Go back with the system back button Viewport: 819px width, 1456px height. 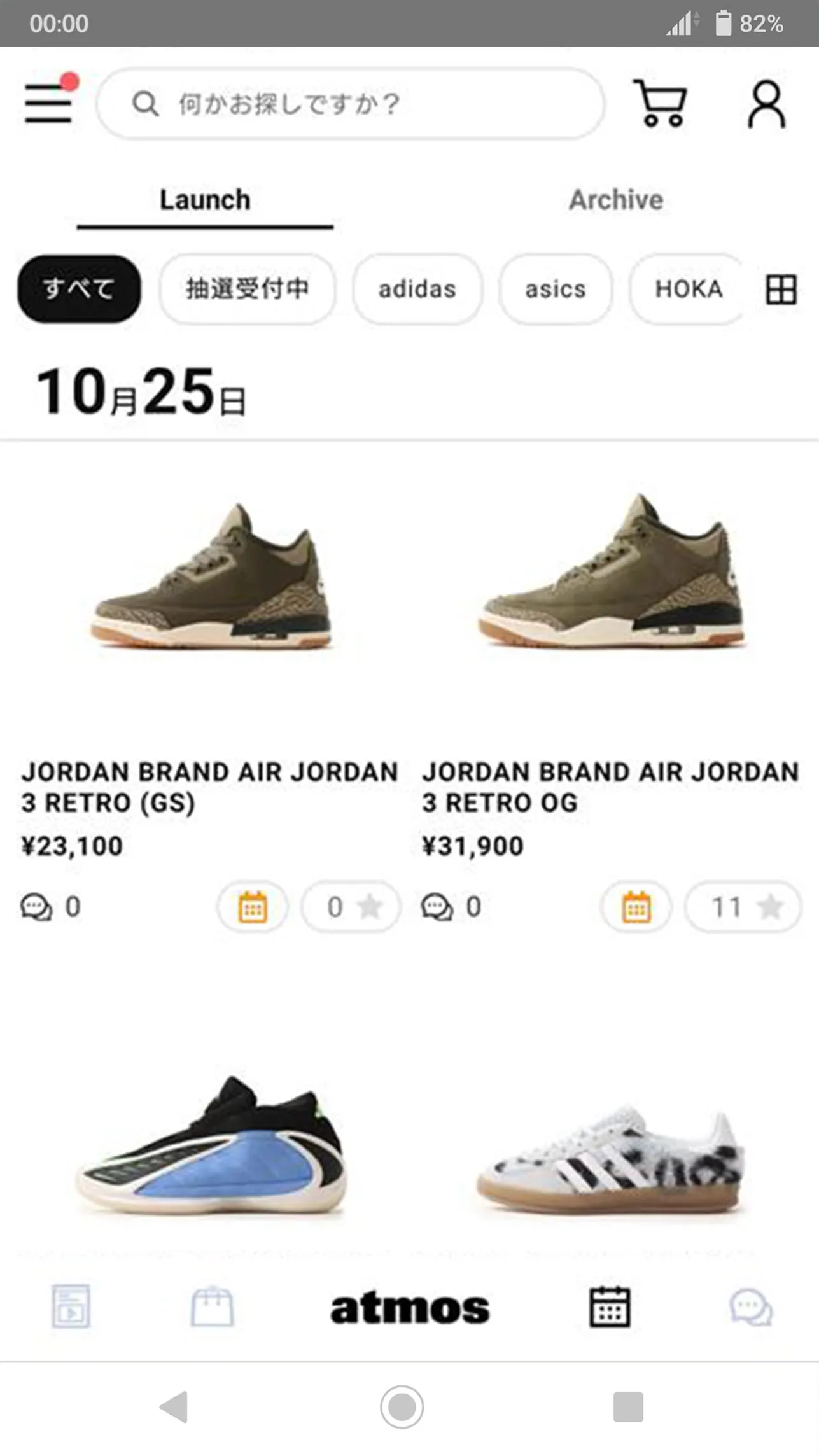coord(174,1406)
